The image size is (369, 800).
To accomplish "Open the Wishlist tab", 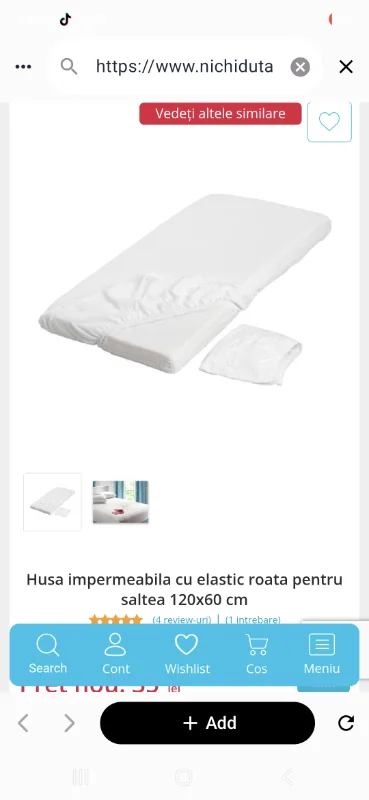I will click(187, 654).
